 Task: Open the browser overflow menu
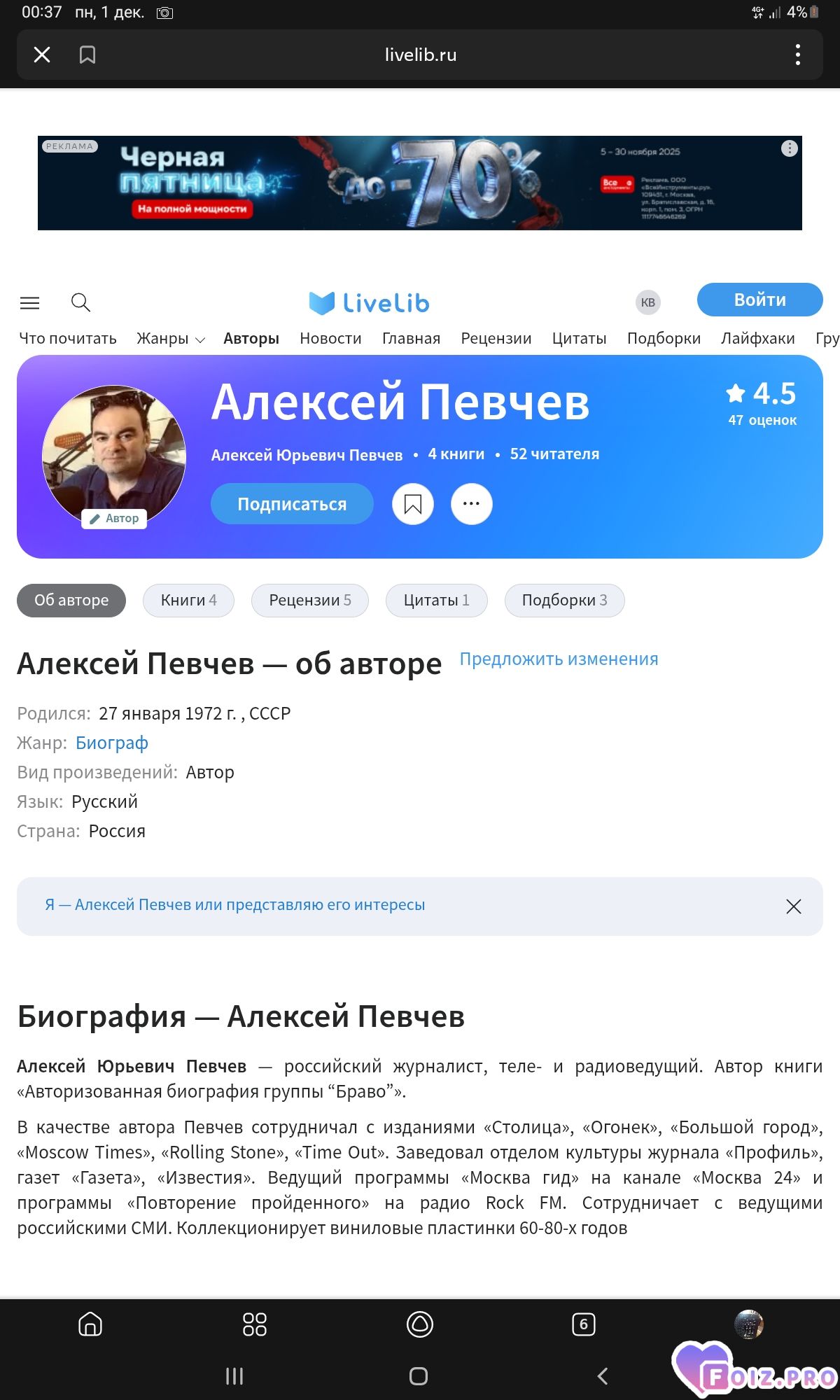(797, 55)
